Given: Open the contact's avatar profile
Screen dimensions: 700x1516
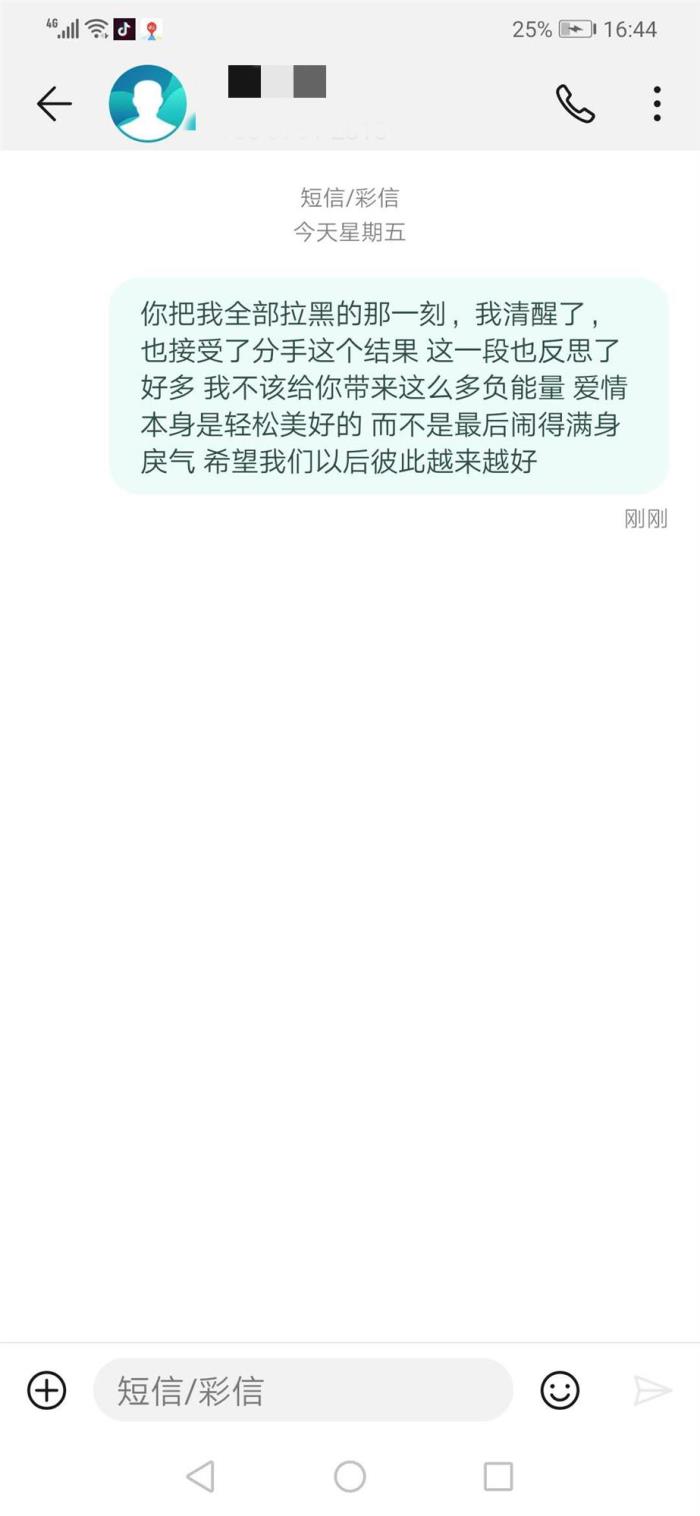Looking at the screenshot, I should coord(148,103).
